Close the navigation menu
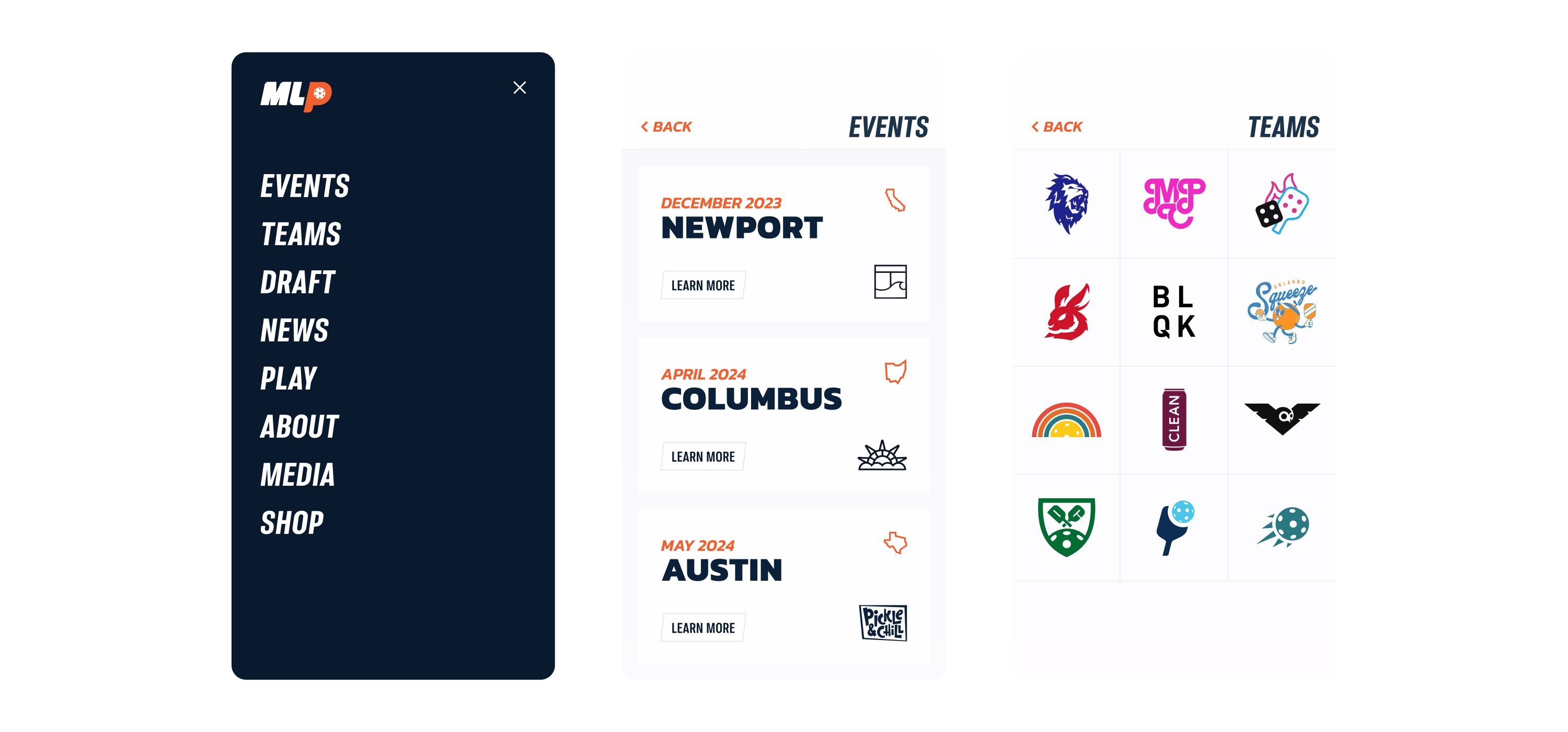 [519, 88]
